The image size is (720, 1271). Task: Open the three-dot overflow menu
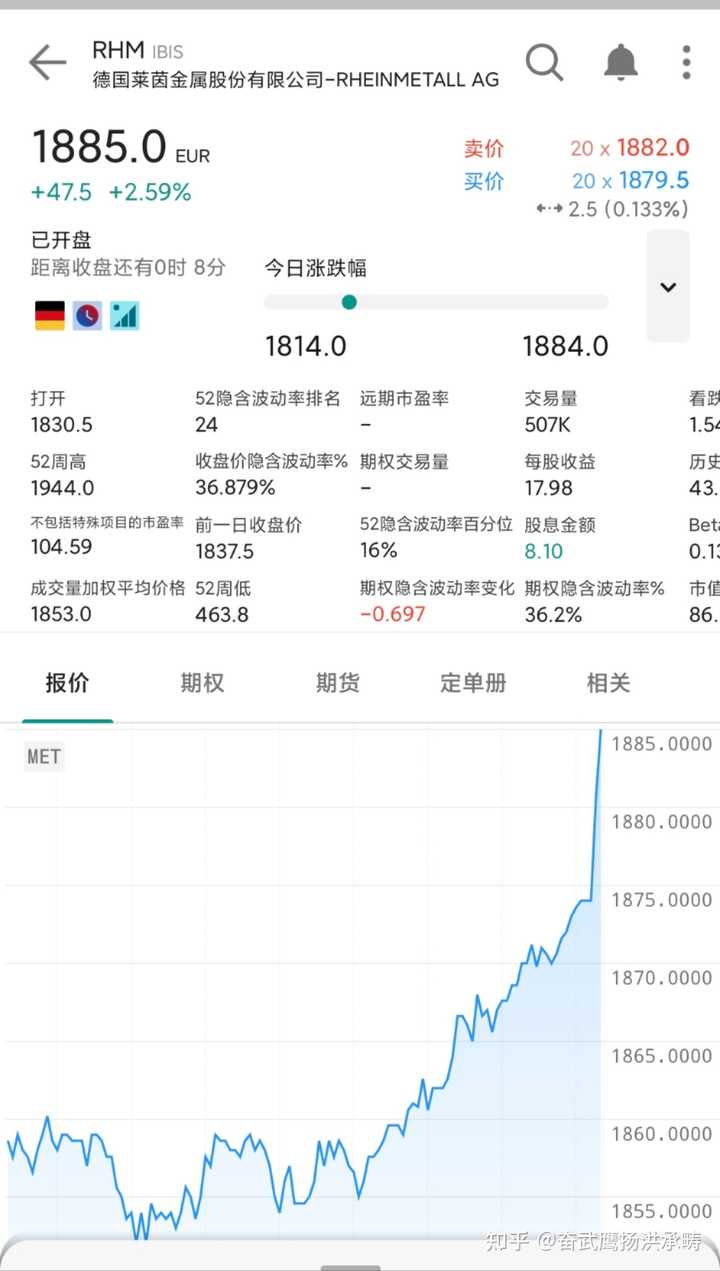pyautogui.click(x=686, y=62)
